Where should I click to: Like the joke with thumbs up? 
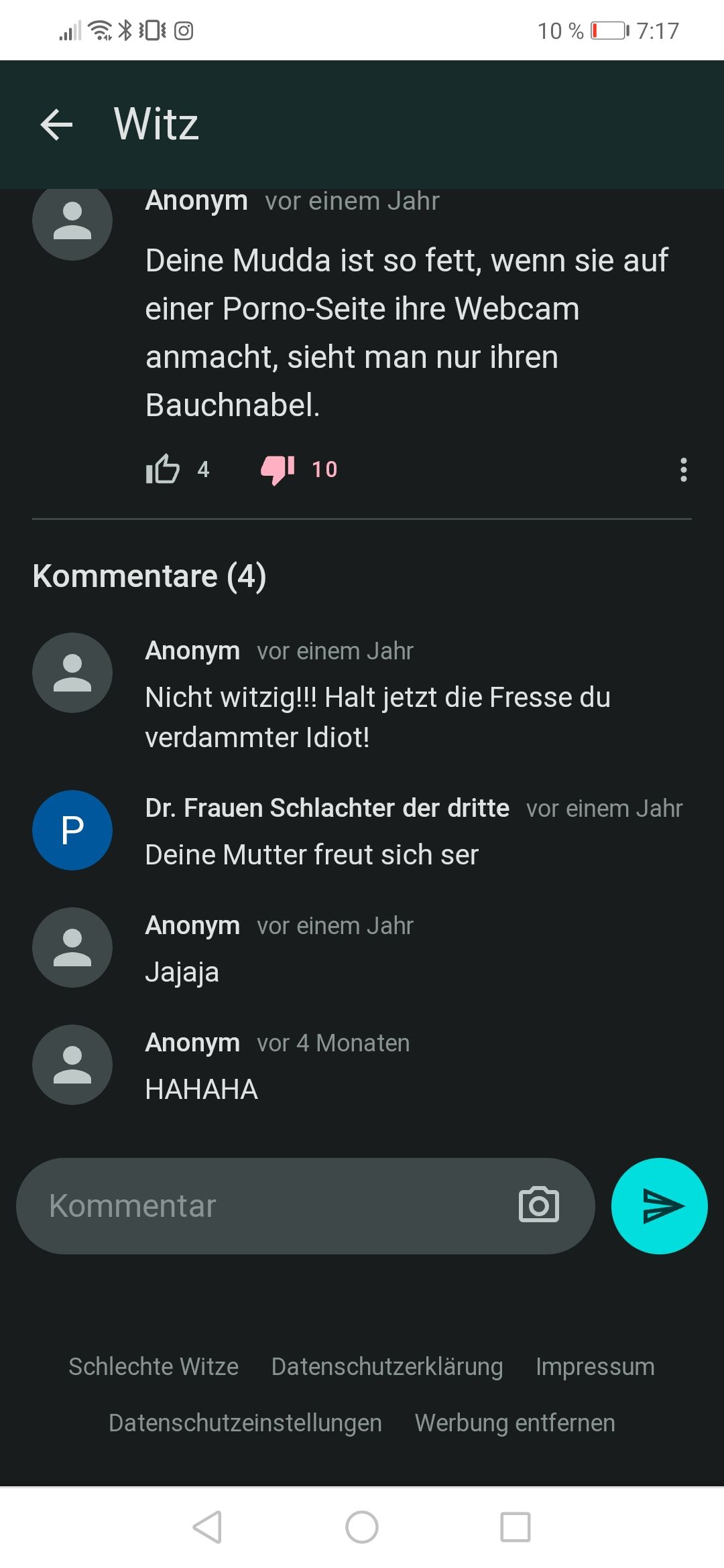pos(163,469)
